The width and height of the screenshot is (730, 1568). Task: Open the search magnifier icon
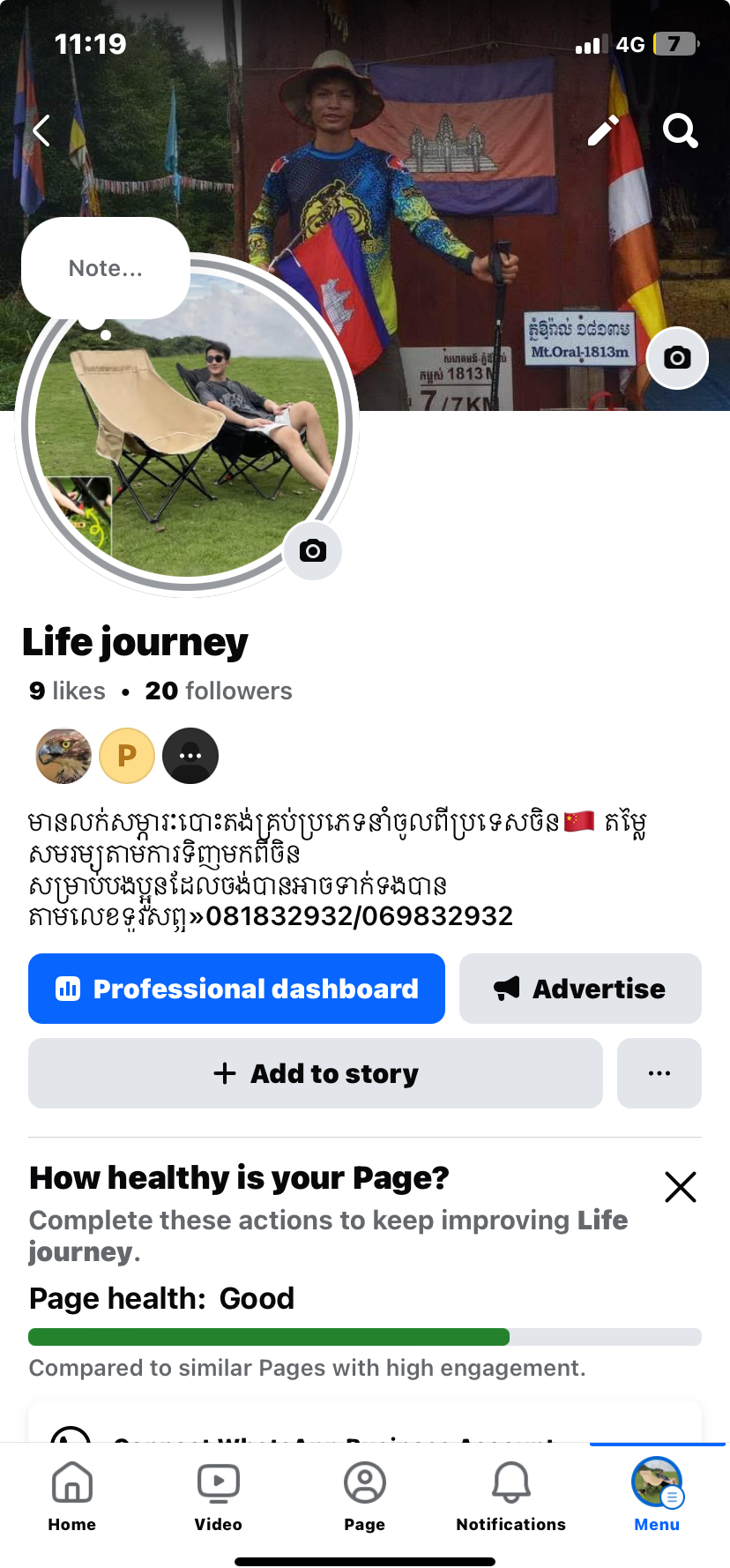680,131
